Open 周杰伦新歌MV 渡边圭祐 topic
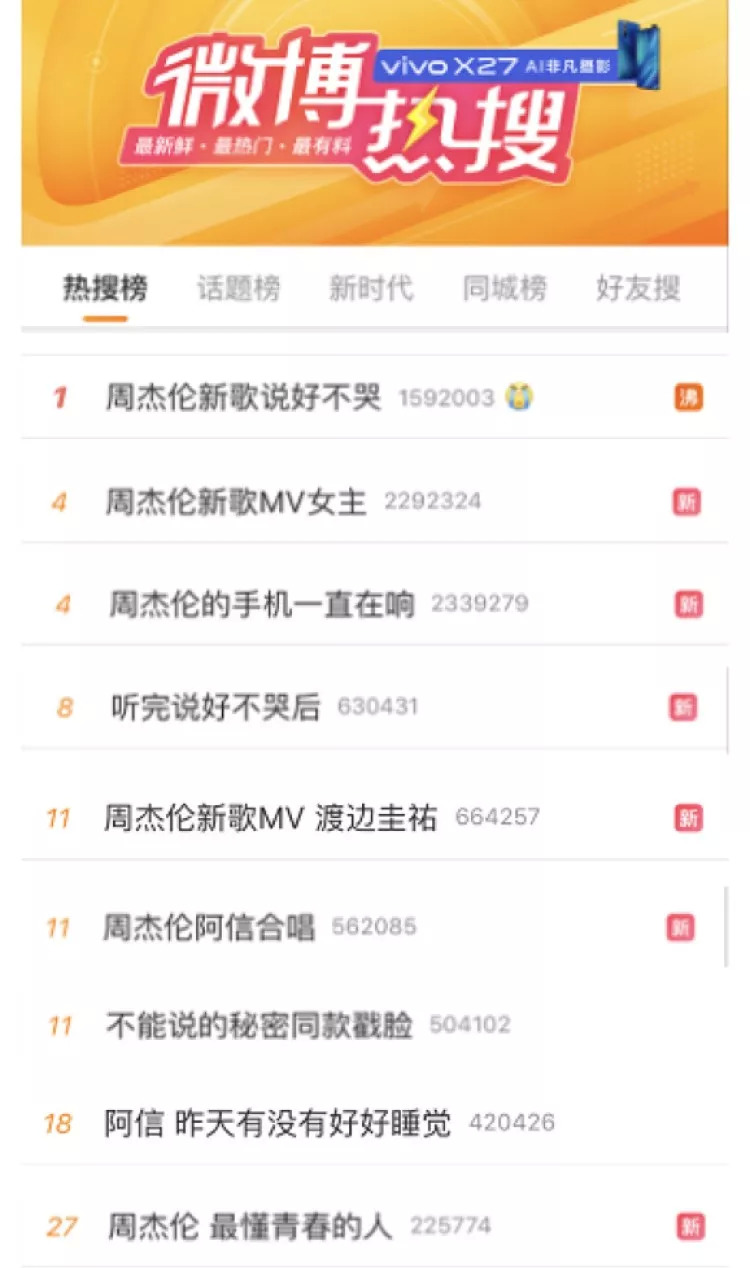The height and width of the screenshot is (1268, 750). click(270, 818)
